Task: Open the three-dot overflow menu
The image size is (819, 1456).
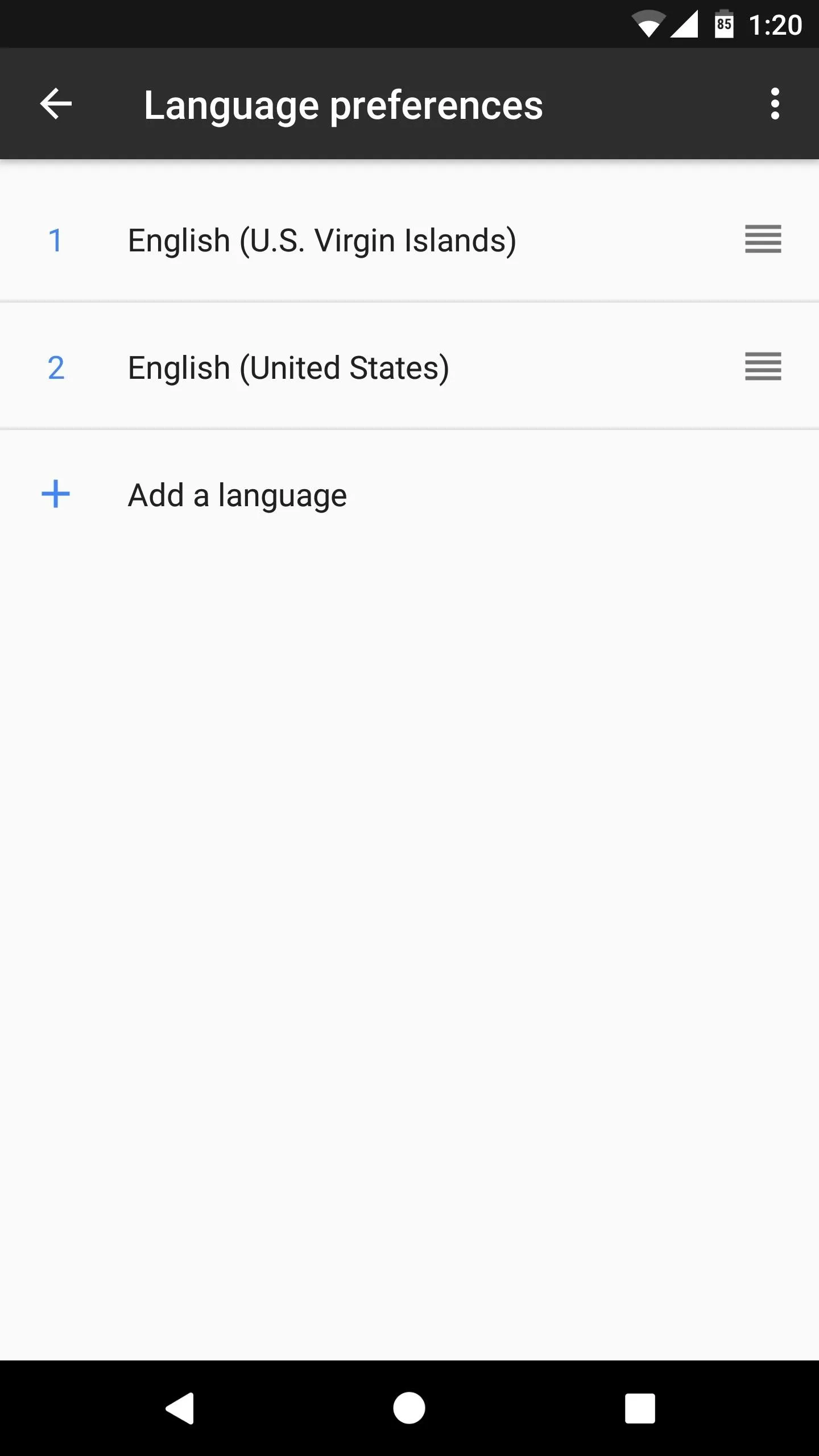Action: click(775, 104)
